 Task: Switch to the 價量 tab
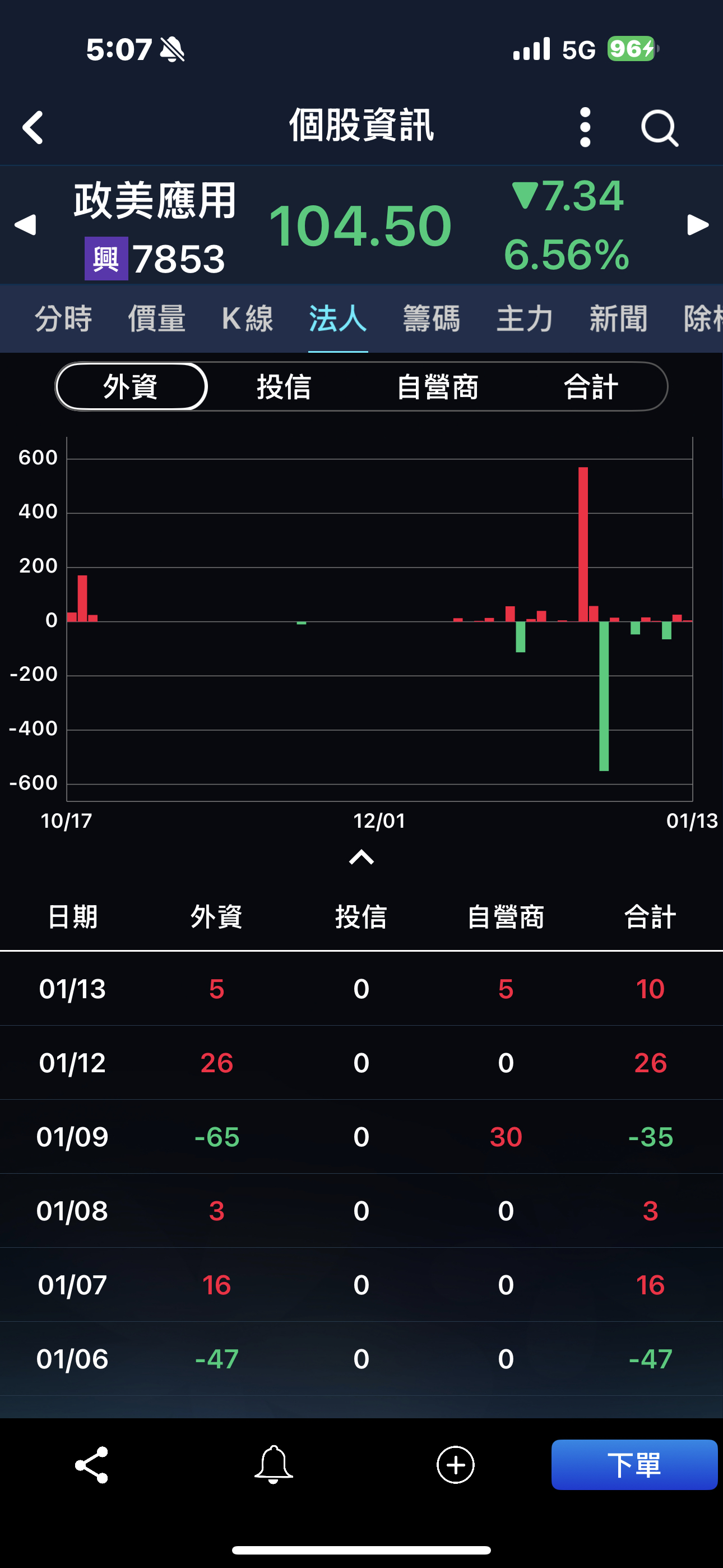[156, 319]
